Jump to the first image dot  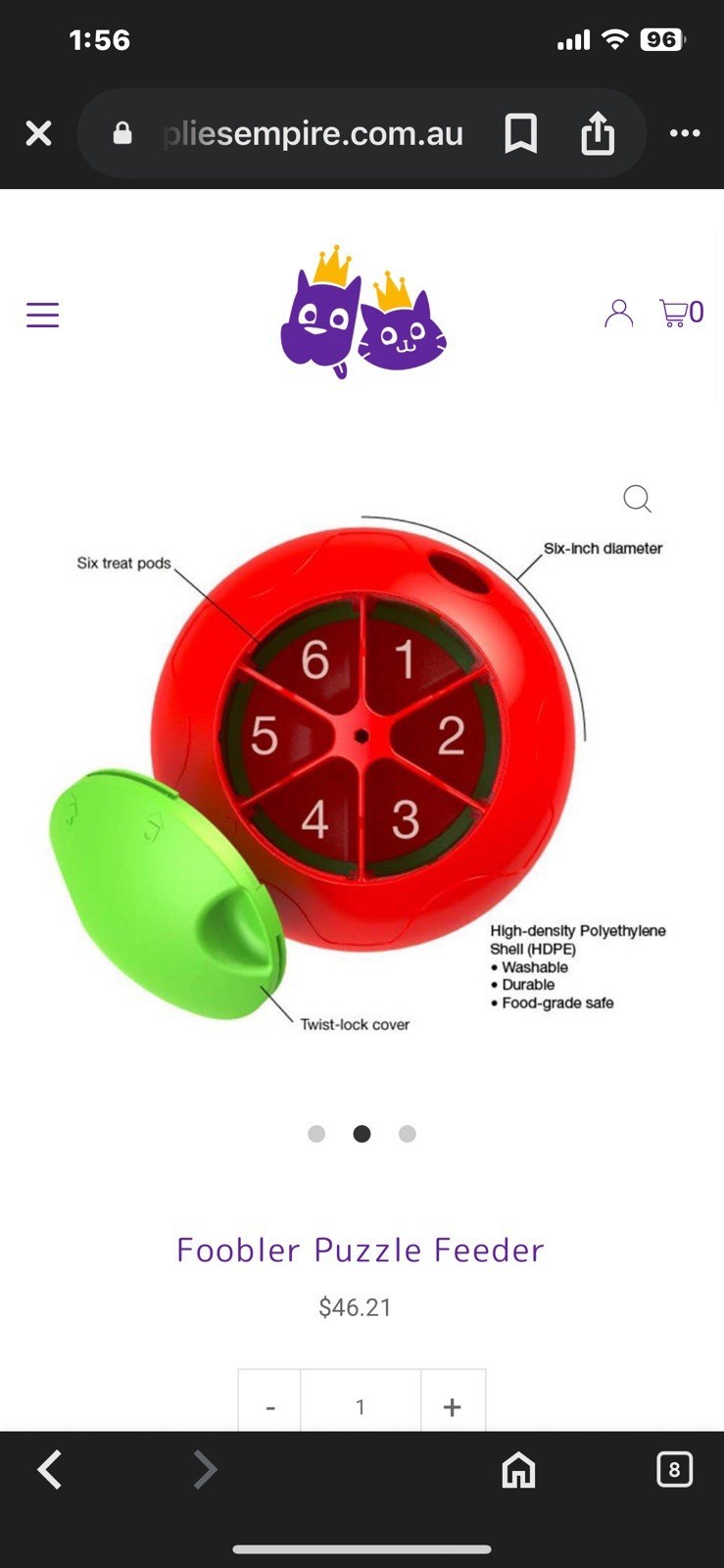(316, 1134)
